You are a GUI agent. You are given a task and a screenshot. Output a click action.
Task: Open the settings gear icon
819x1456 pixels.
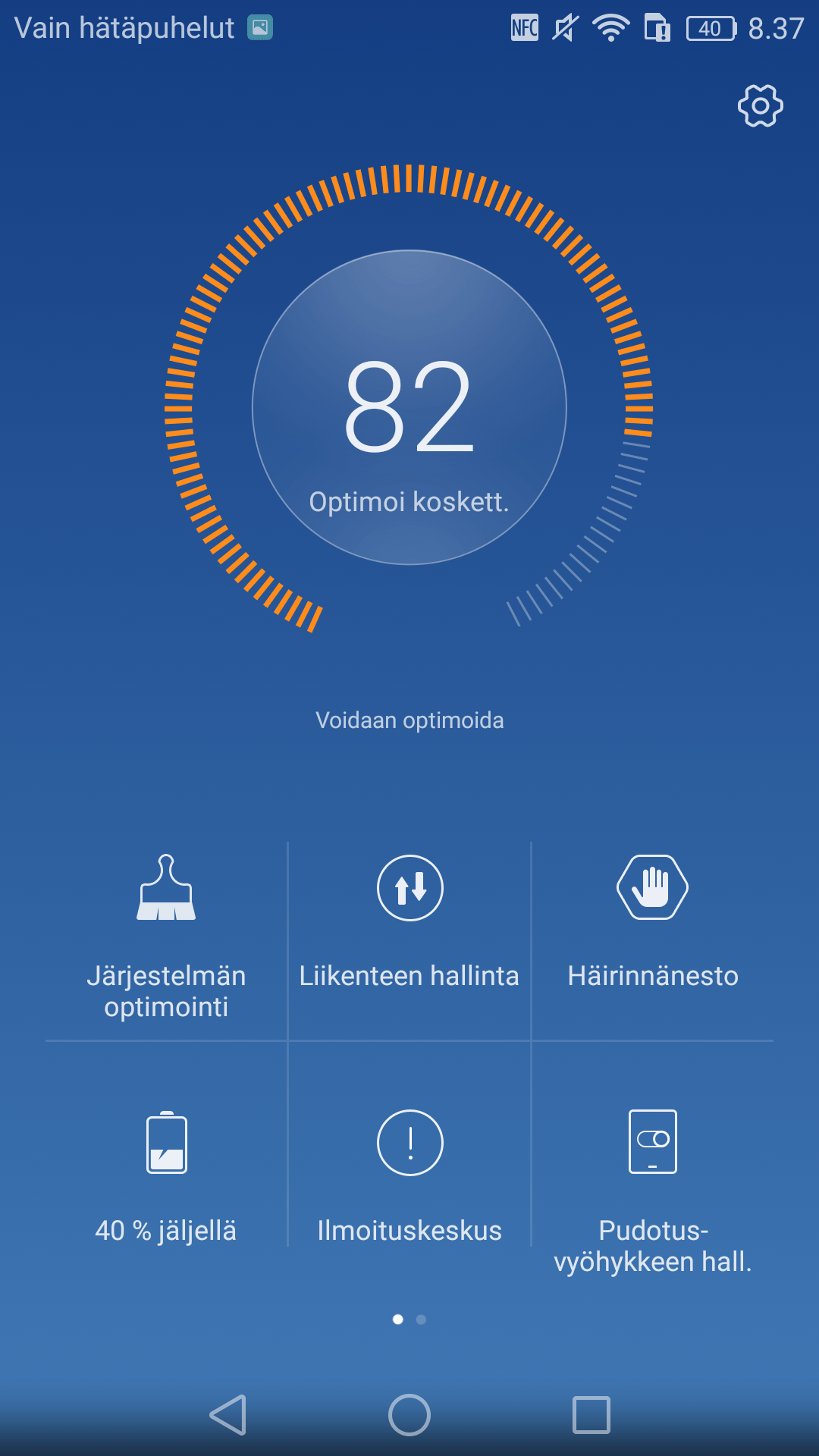[760, 105]
